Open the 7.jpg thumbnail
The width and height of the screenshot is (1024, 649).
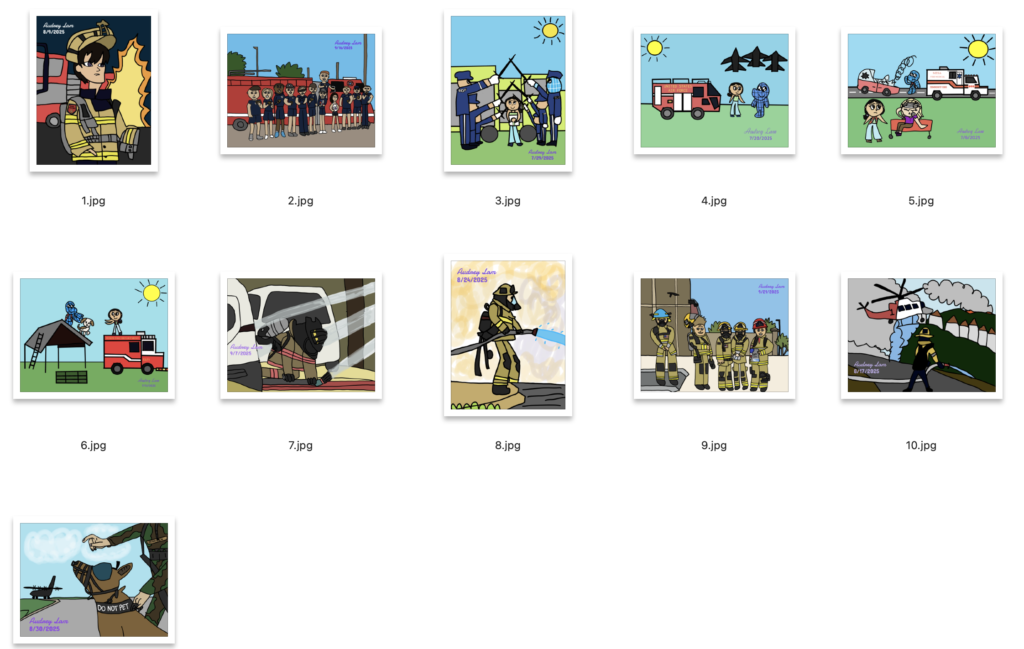pyautogui.click(x=301, y=335)
